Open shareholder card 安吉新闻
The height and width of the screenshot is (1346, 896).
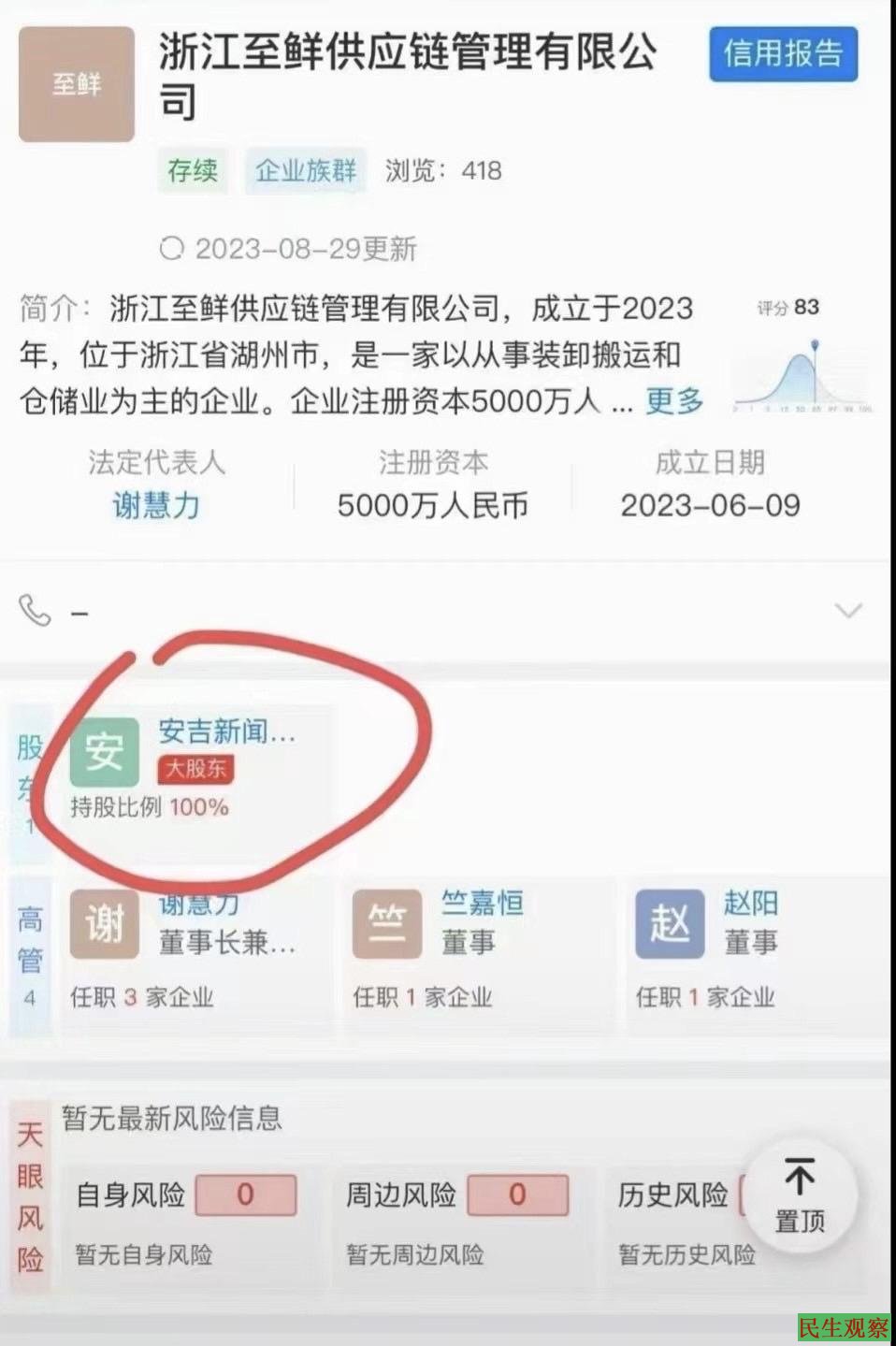(x=187, y=767)
